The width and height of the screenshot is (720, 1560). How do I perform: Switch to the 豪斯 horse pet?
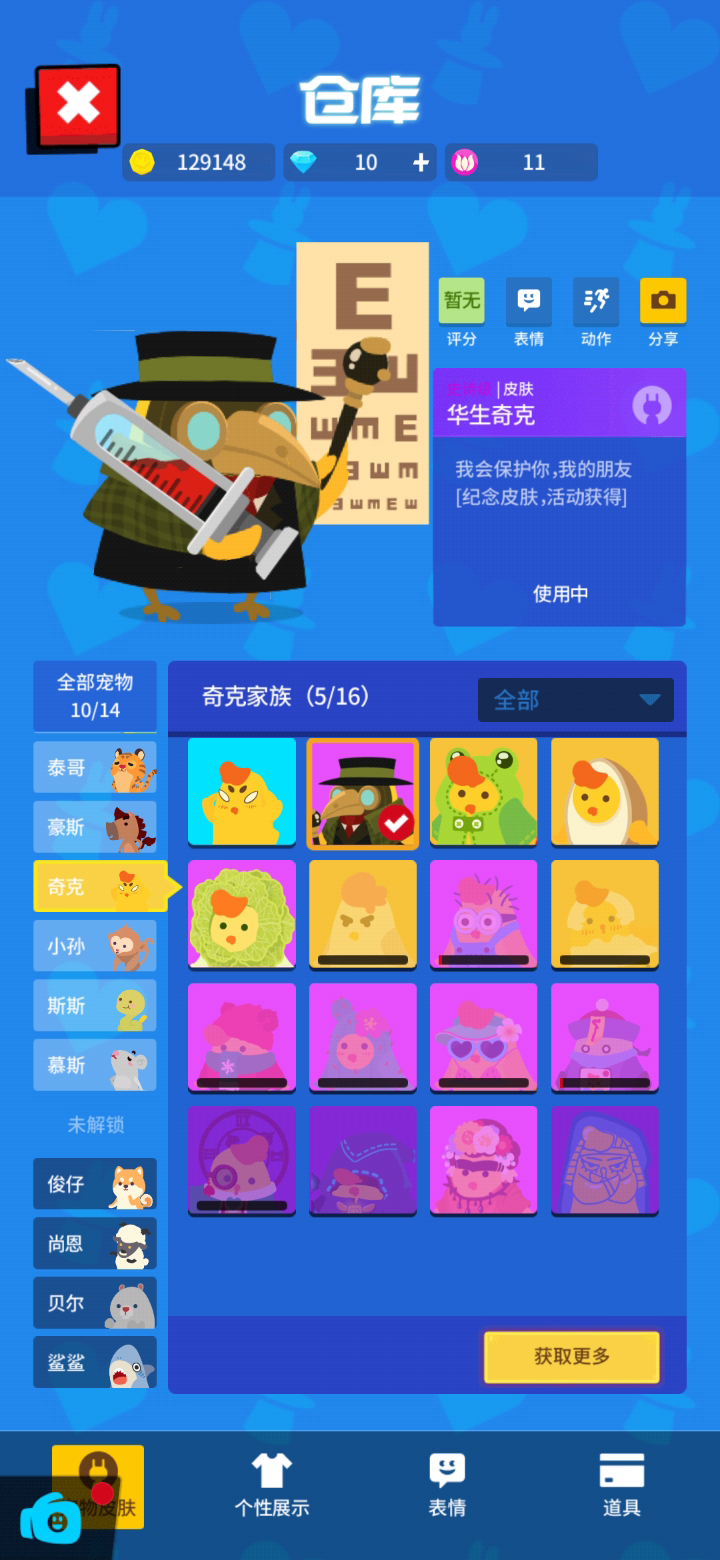(x=95, y=827)
